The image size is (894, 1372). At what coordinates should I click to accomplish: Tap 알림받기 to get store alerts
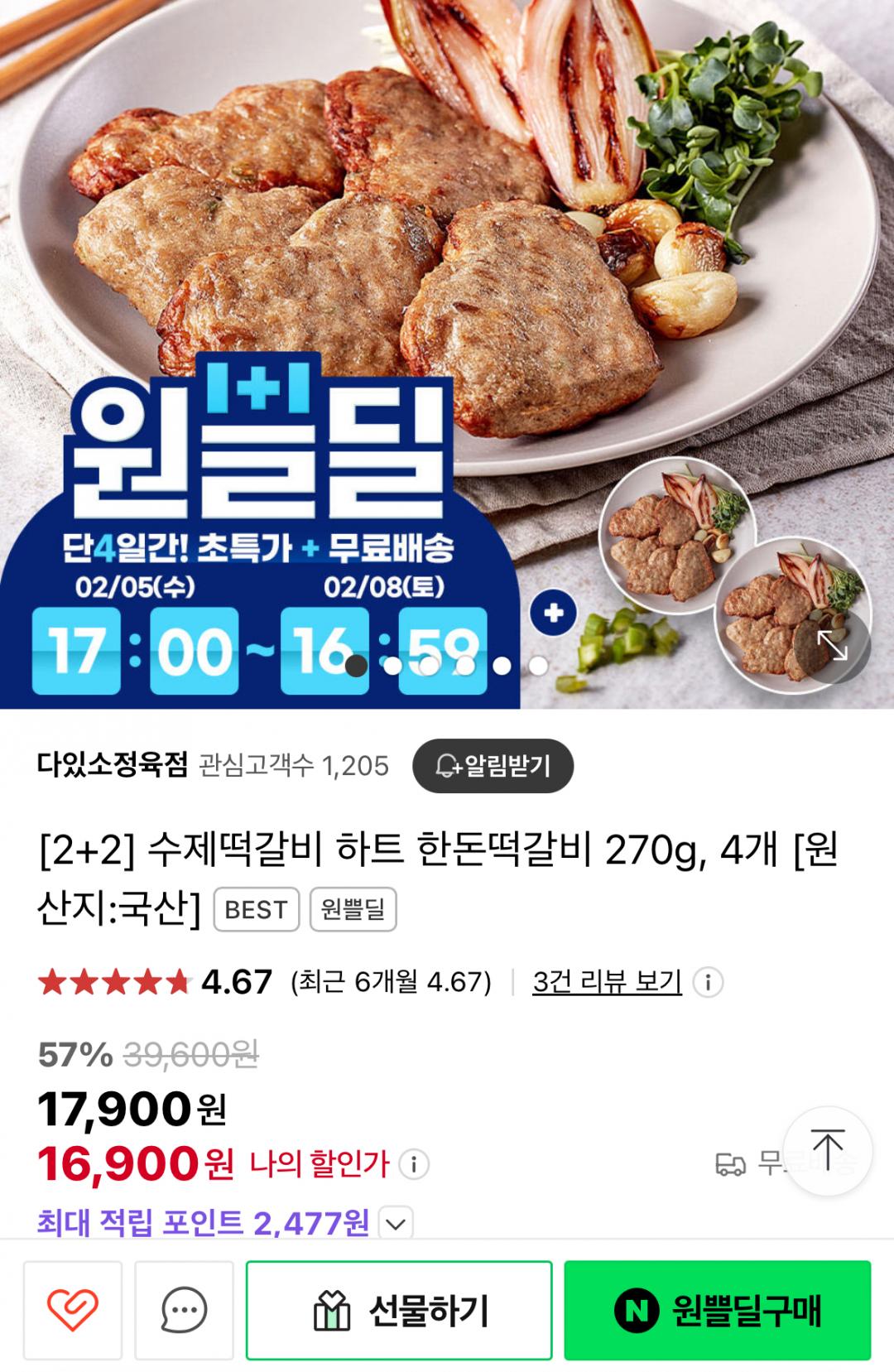coord(493,766)
